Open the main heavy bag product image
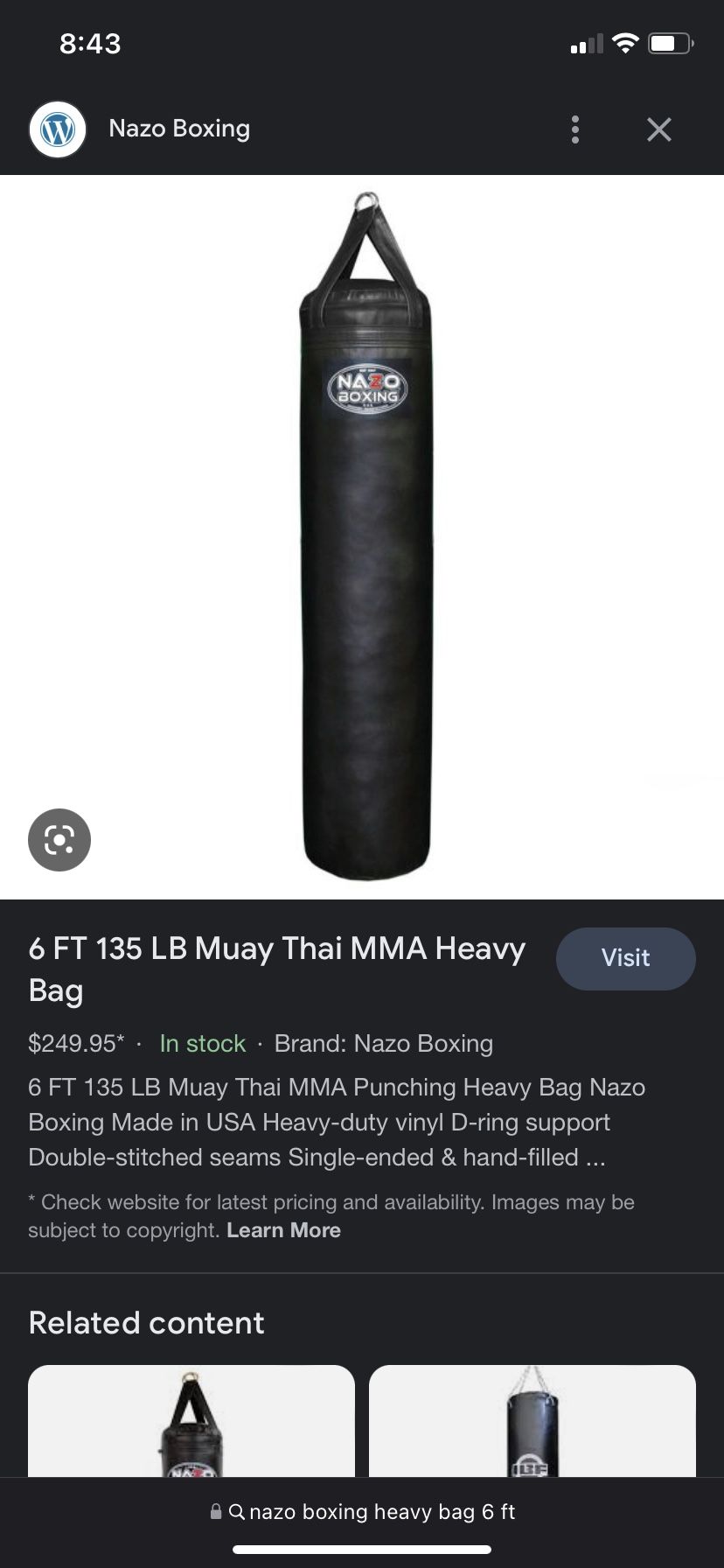The height and width of the screenshot is (1568, 724). click(x=362, y=537)
